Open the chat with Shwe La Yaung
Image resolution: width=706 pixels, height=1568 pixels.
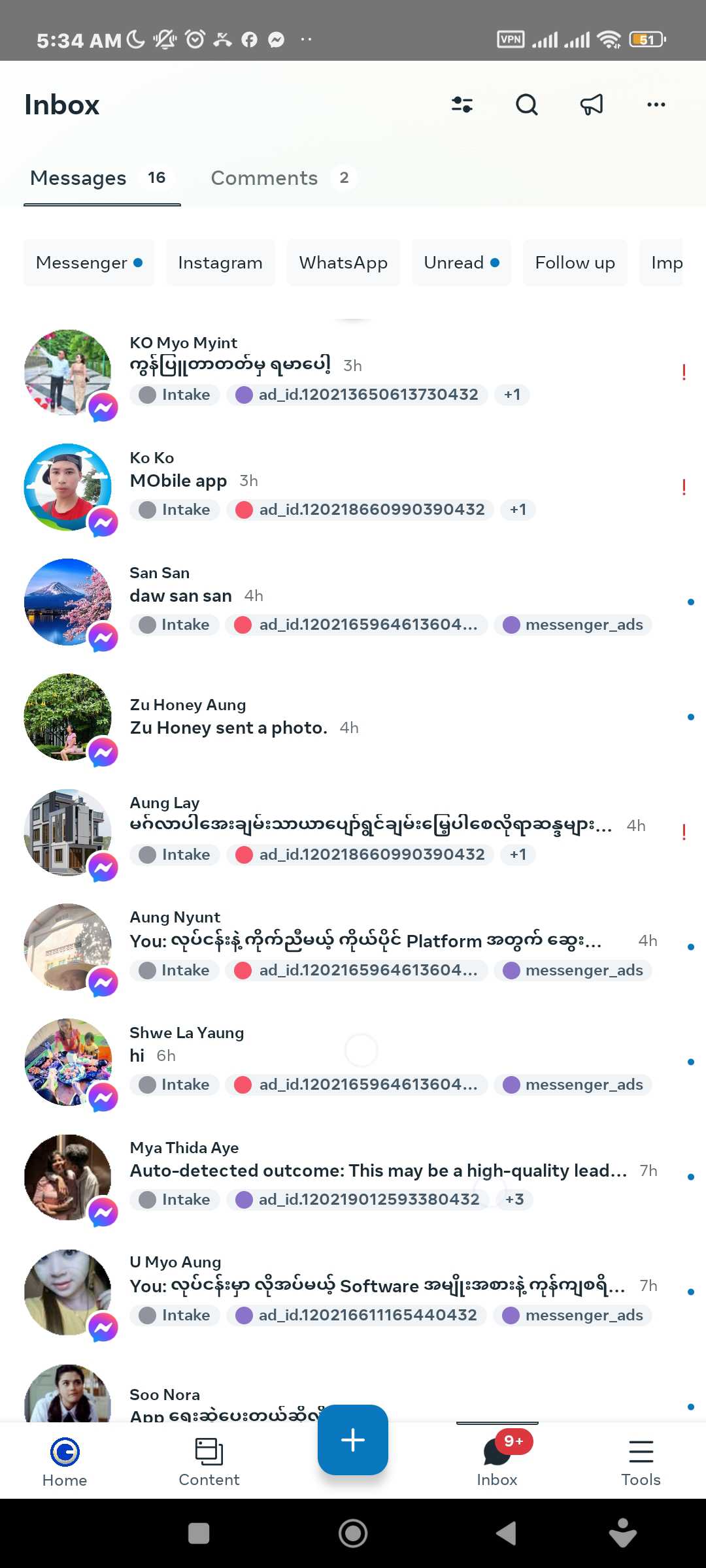point(353,1062)
